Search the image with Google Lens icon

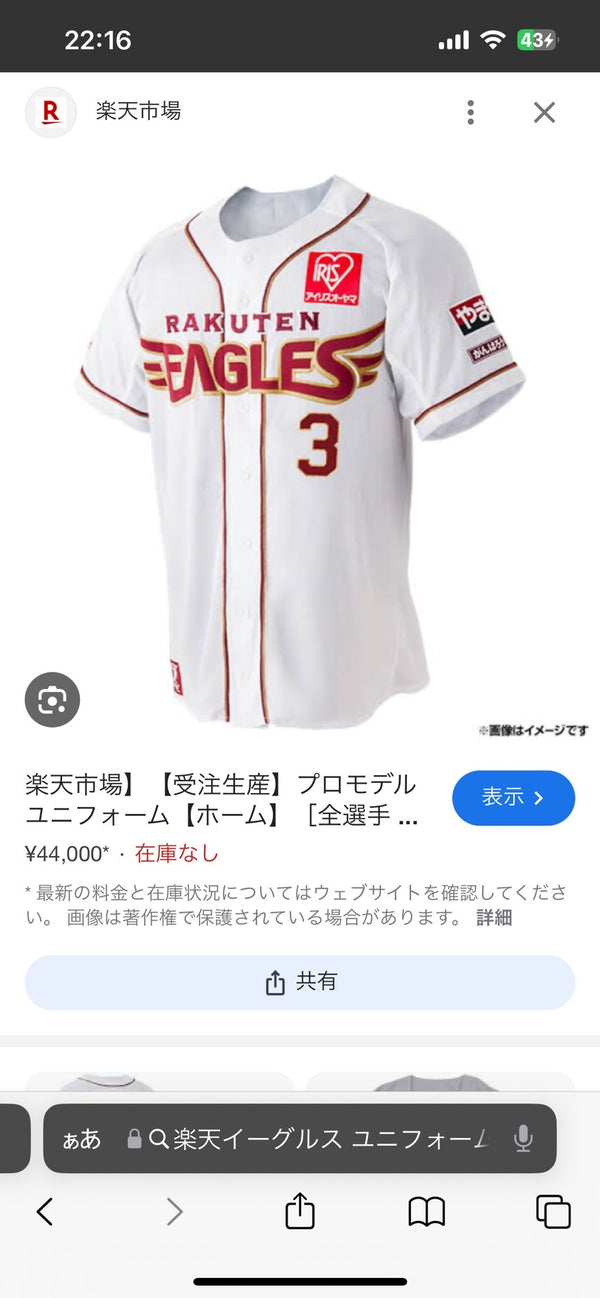coord(52,700)
